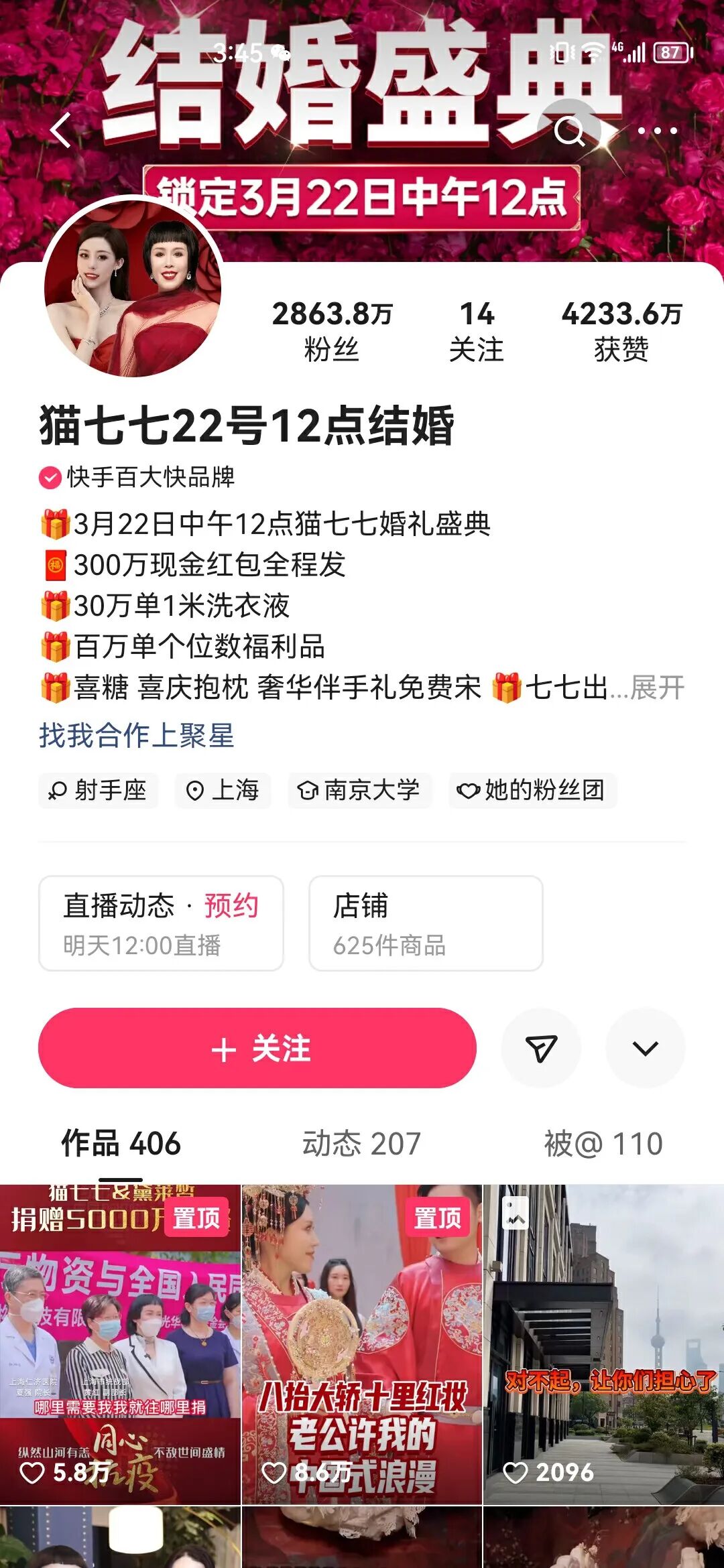Share this profile via the paper plane icon
Screen dimensions: 724x1568
[x=540, y=1048]
